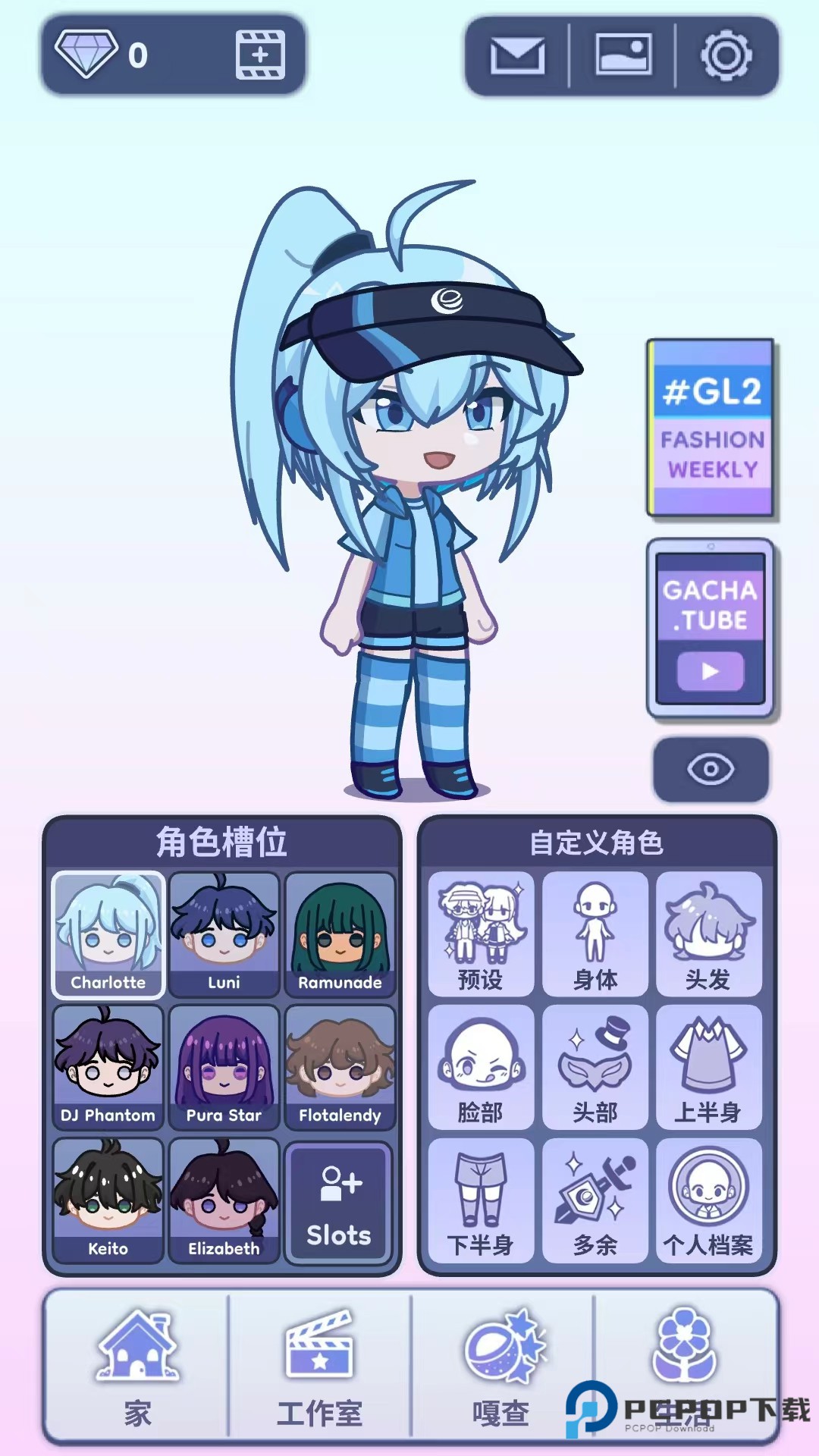Select the 脸部 face editing option
The image size is (819, 1456).
(482, 1067)
